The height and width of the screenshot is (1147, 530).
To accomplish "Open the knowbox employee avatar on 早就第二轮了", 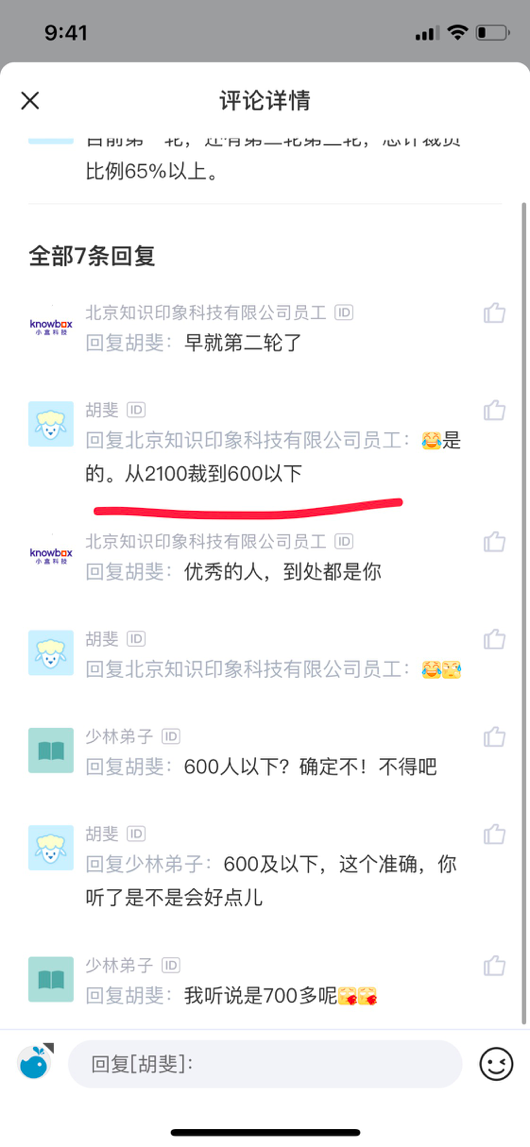I will tap(50, 326).
